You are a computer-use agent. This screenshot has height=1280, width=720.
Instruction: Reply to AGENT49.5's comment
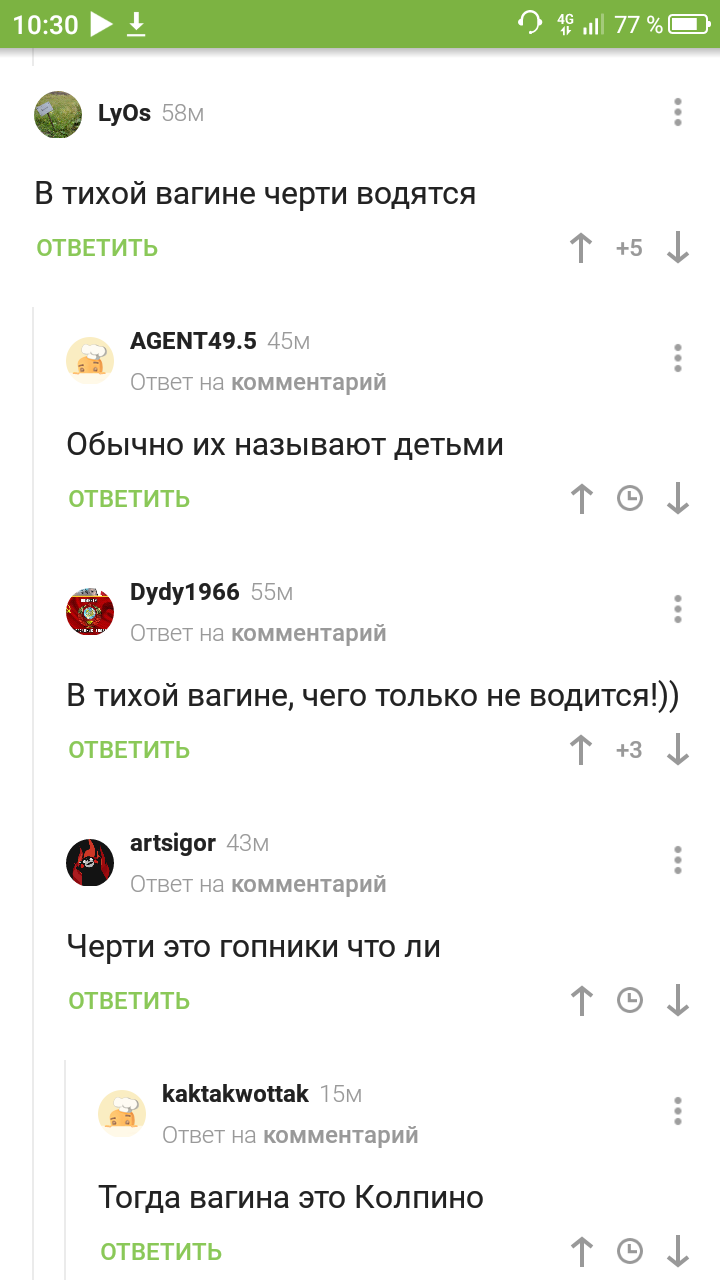(x=129, y=499)
